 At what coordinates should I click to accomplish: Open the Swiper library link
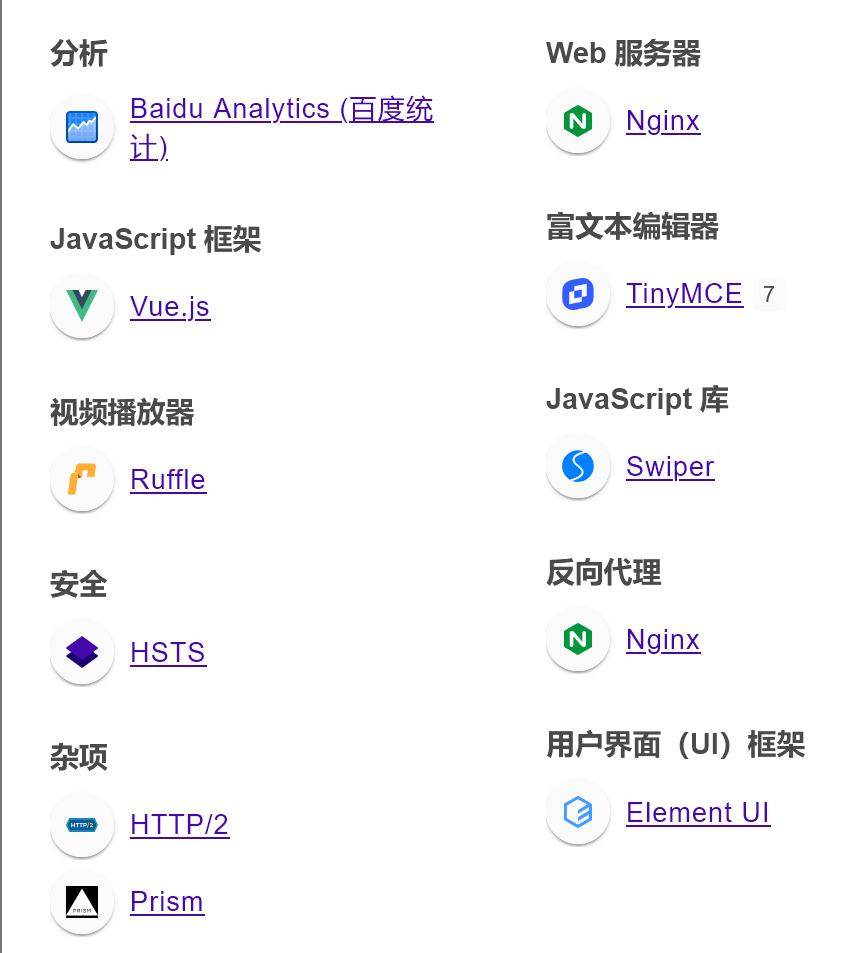(x=670, y=466)
